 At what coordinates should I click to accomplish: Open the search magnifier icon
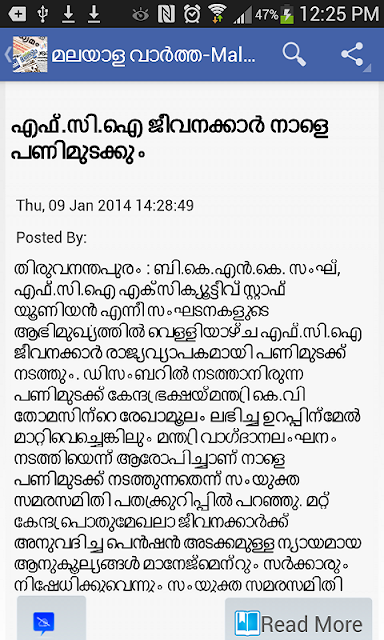coord(294,54)
